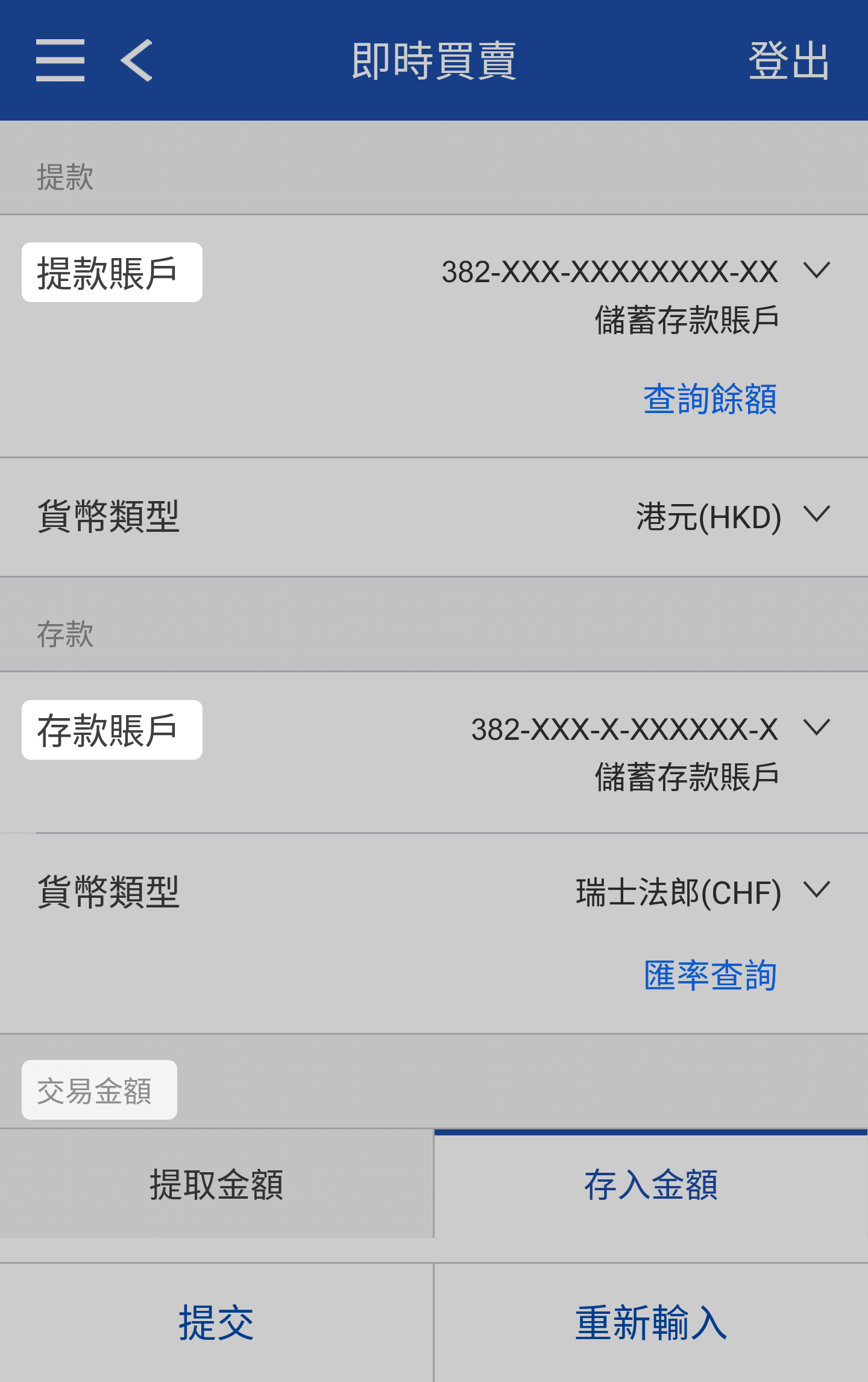Submit the trade with 提交
This screenshot has height=1382, width=868.
coord(216,1323)
